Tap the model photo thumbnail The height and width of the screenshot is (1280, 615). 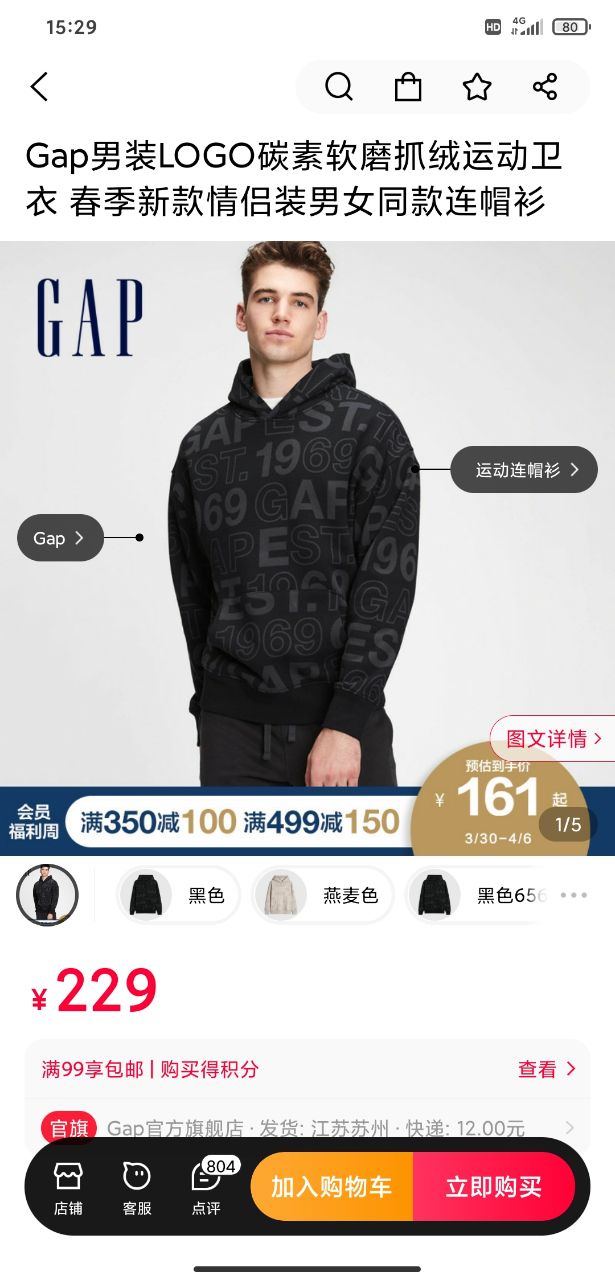point(47,895)
